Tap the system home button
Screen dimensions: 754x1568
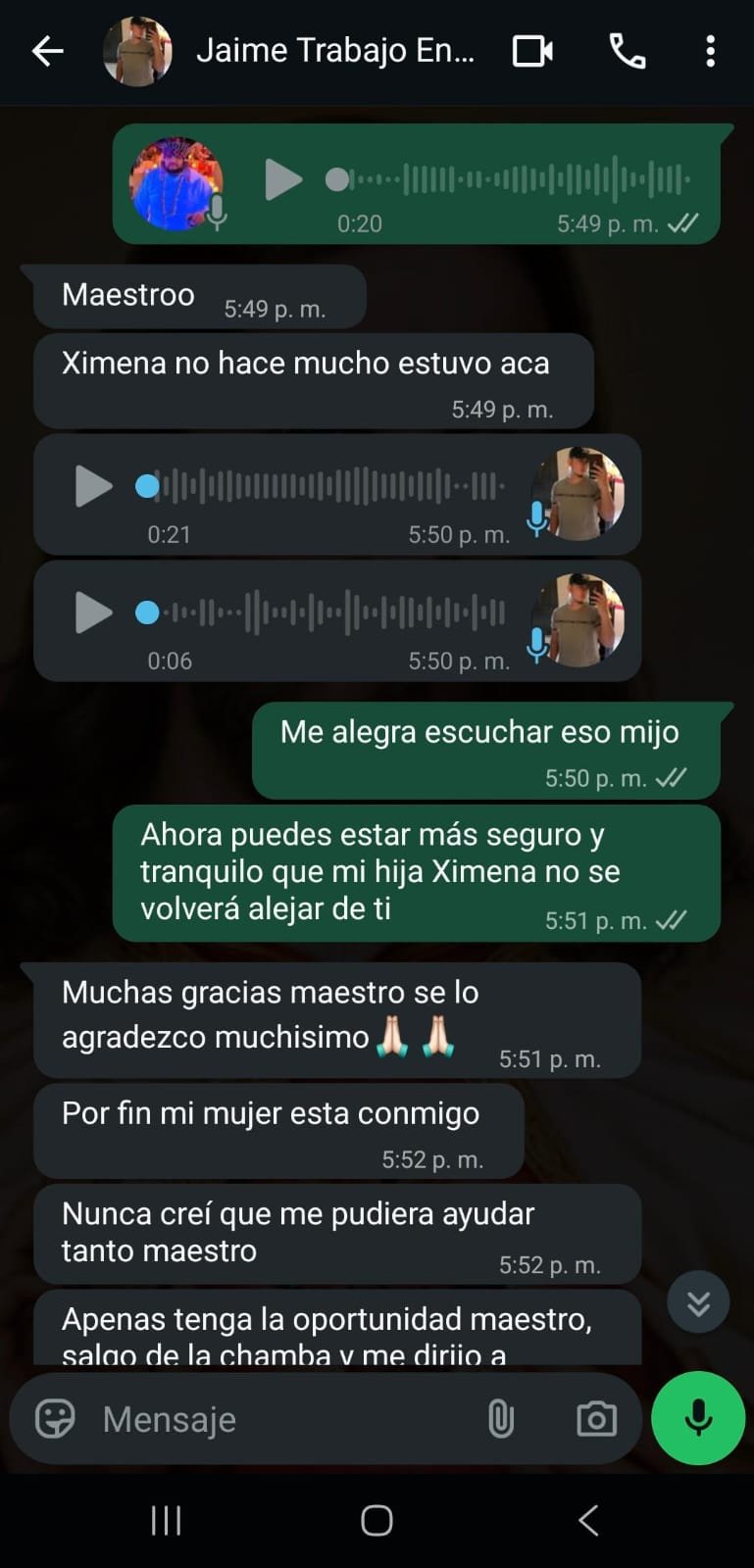377,1520
